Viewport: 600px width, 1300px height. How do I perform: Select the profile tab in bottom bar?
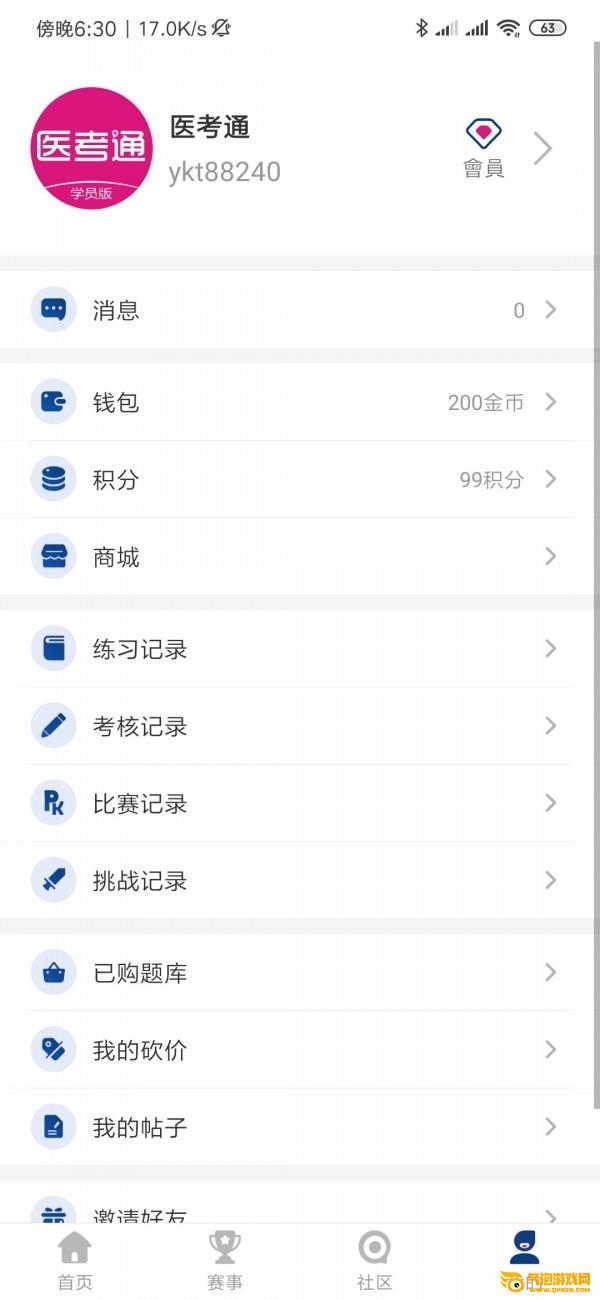[525, 1260]
